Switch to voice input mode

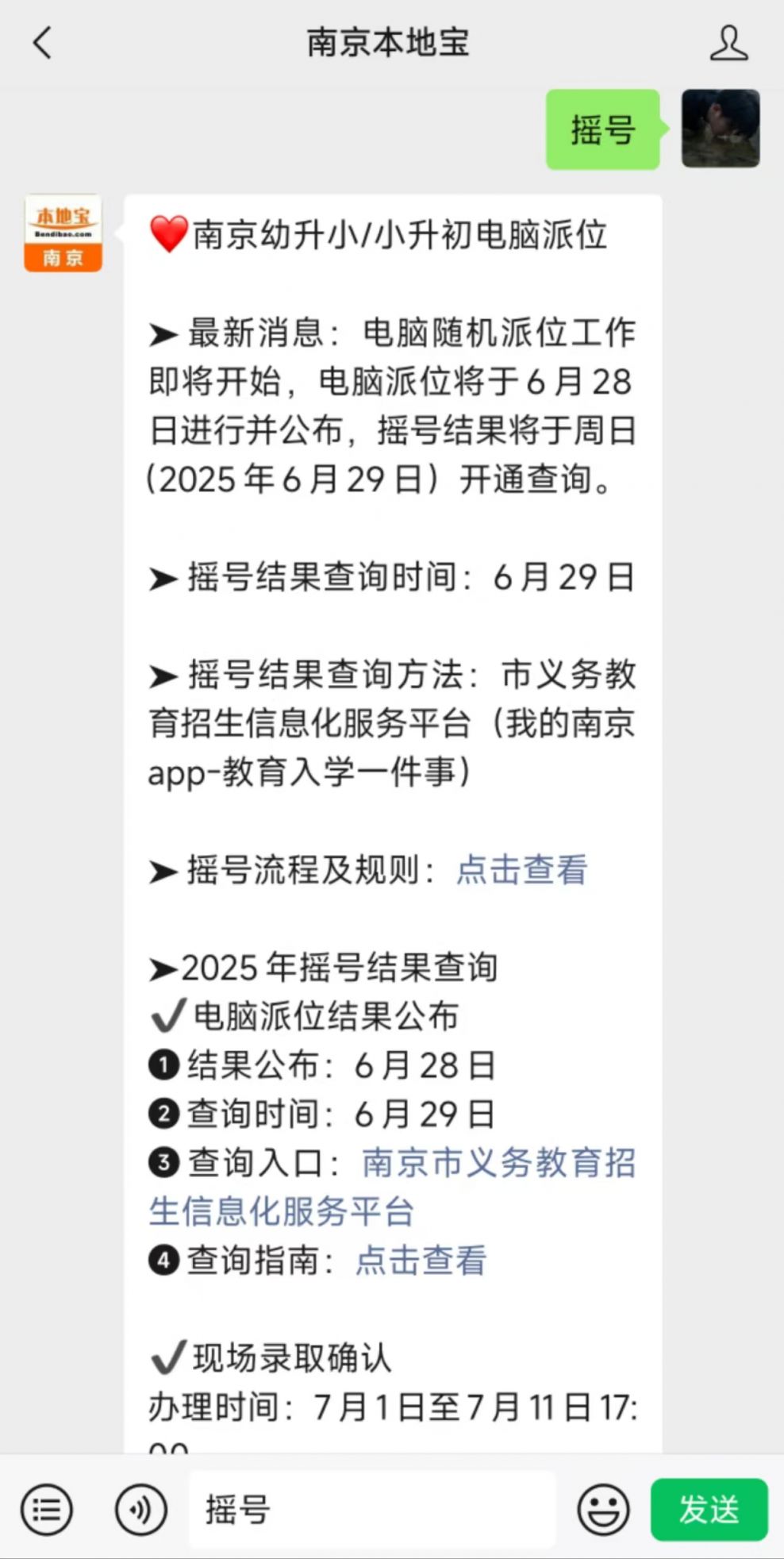[x=141, y=1509]
